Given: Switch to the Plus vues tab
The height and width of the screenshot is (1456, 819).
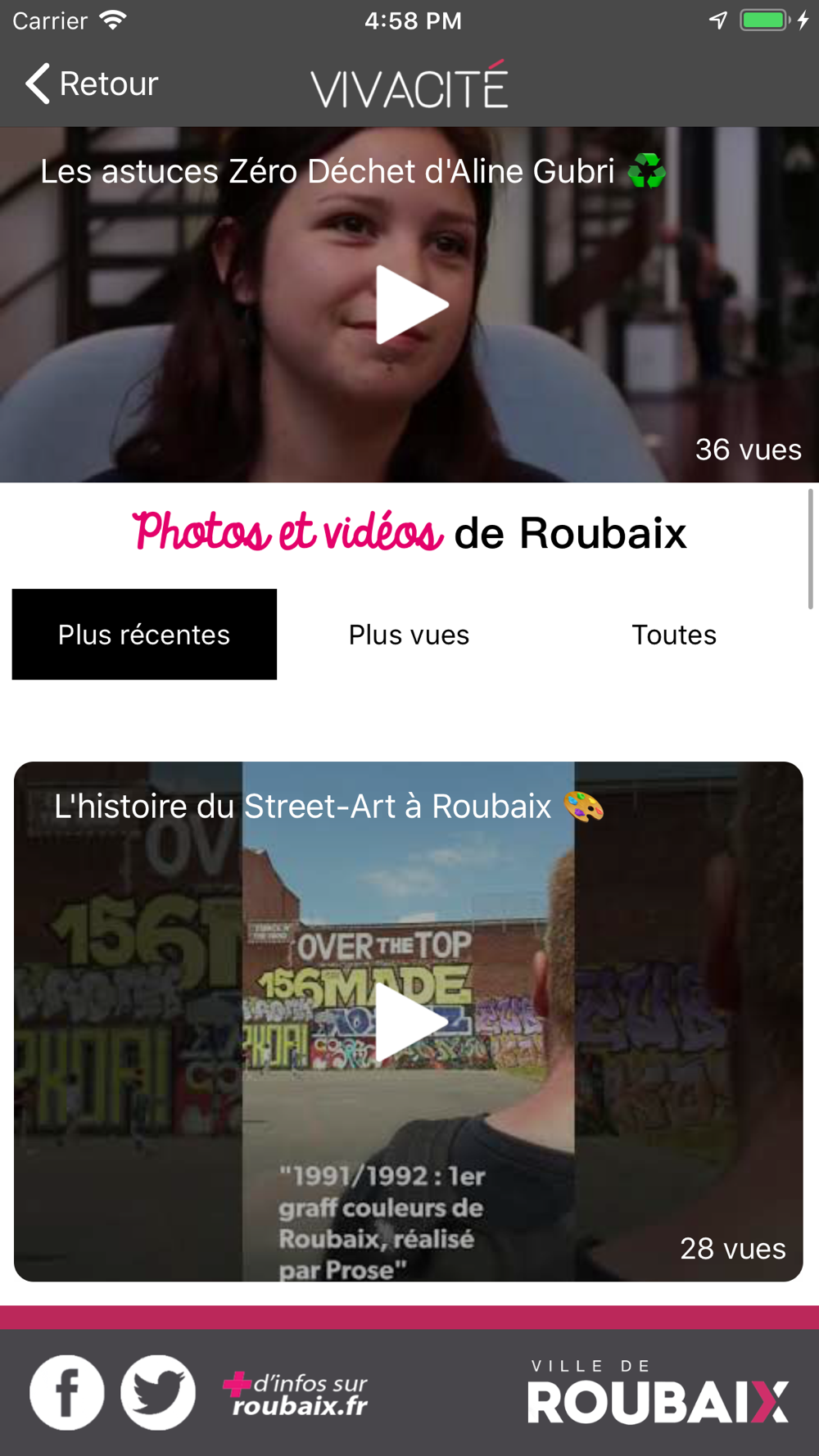Looking at the screenshot, I should pos(409,635).
